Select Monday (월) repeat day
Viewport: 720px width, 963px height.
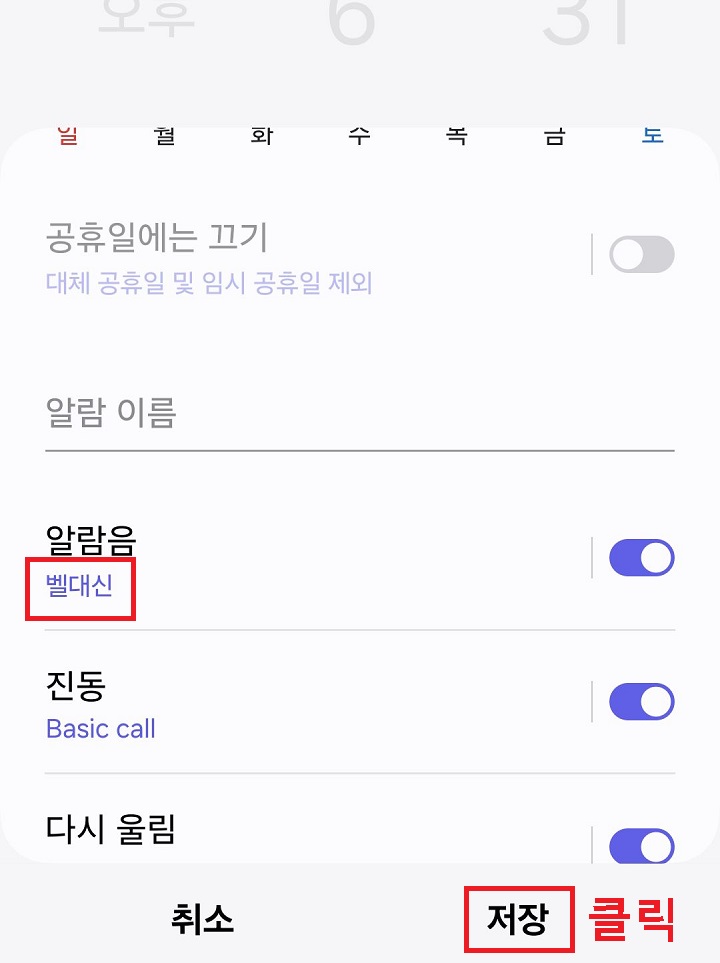point(163,137)
